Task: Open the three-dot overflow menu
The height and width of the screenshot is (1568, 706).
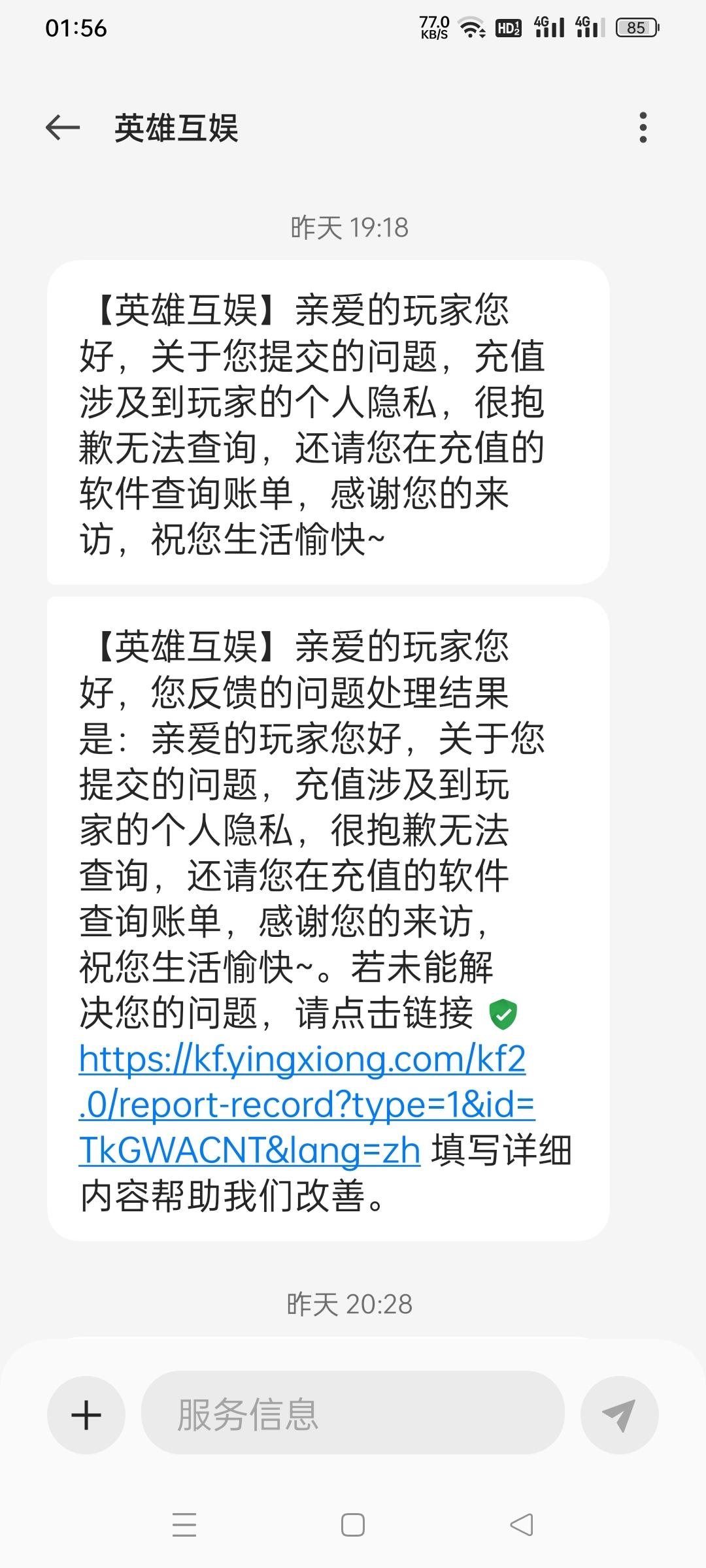Action: coord(643,128)
